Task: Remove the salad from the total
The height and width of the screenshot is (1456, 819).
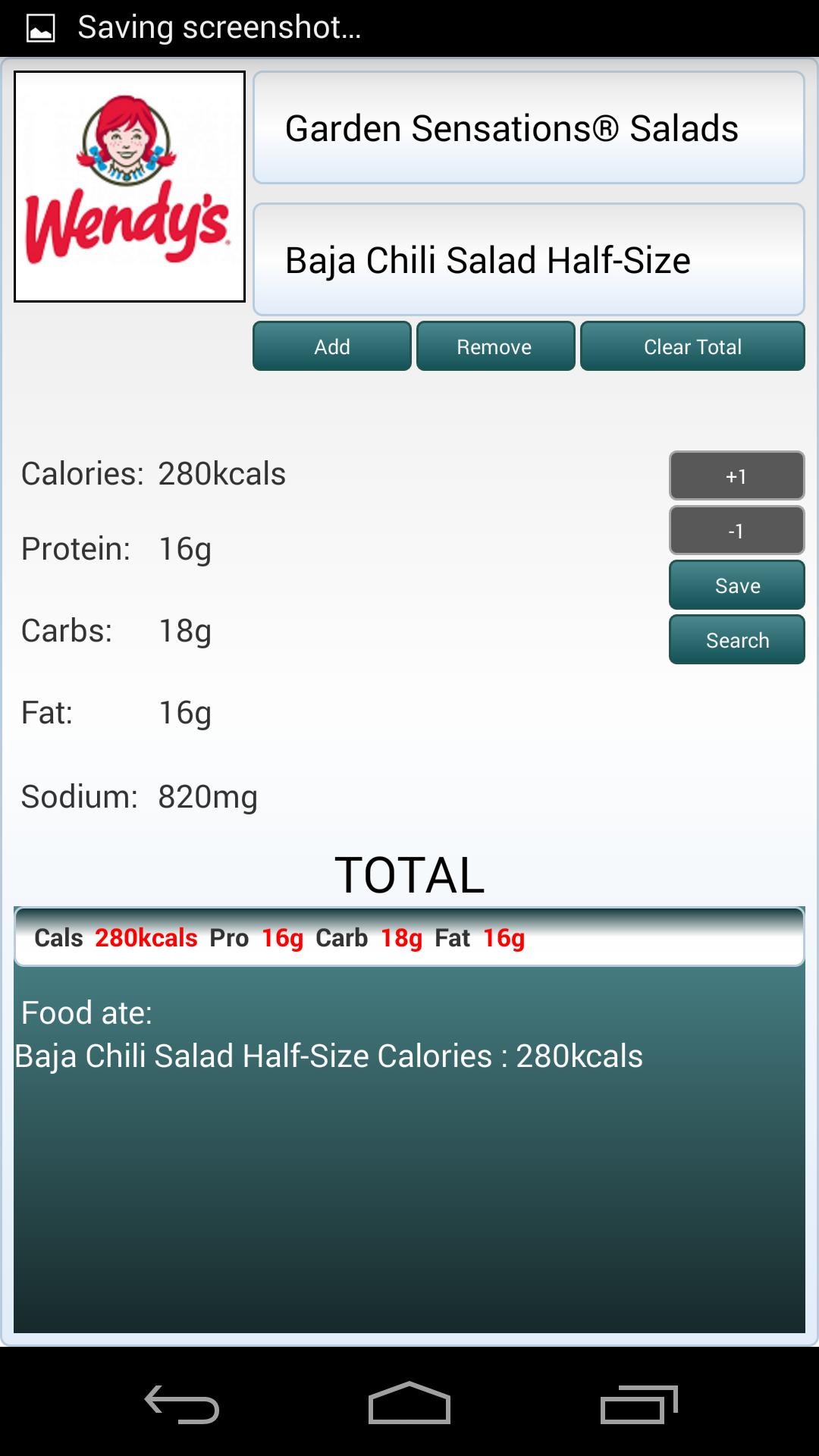Action: coord(494,346)
